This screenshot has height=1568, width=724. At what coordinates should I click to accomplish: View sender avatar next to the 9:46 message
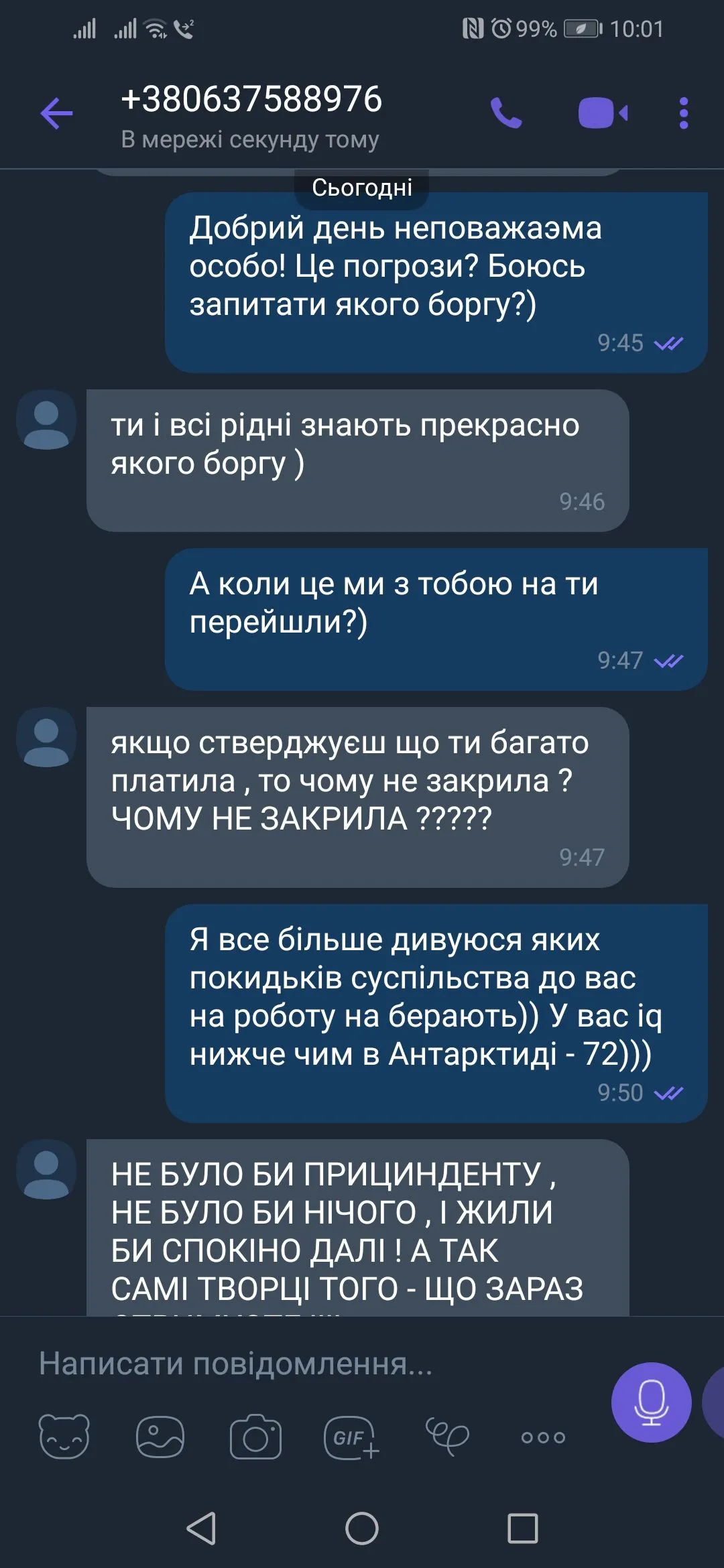click(46, 419)
